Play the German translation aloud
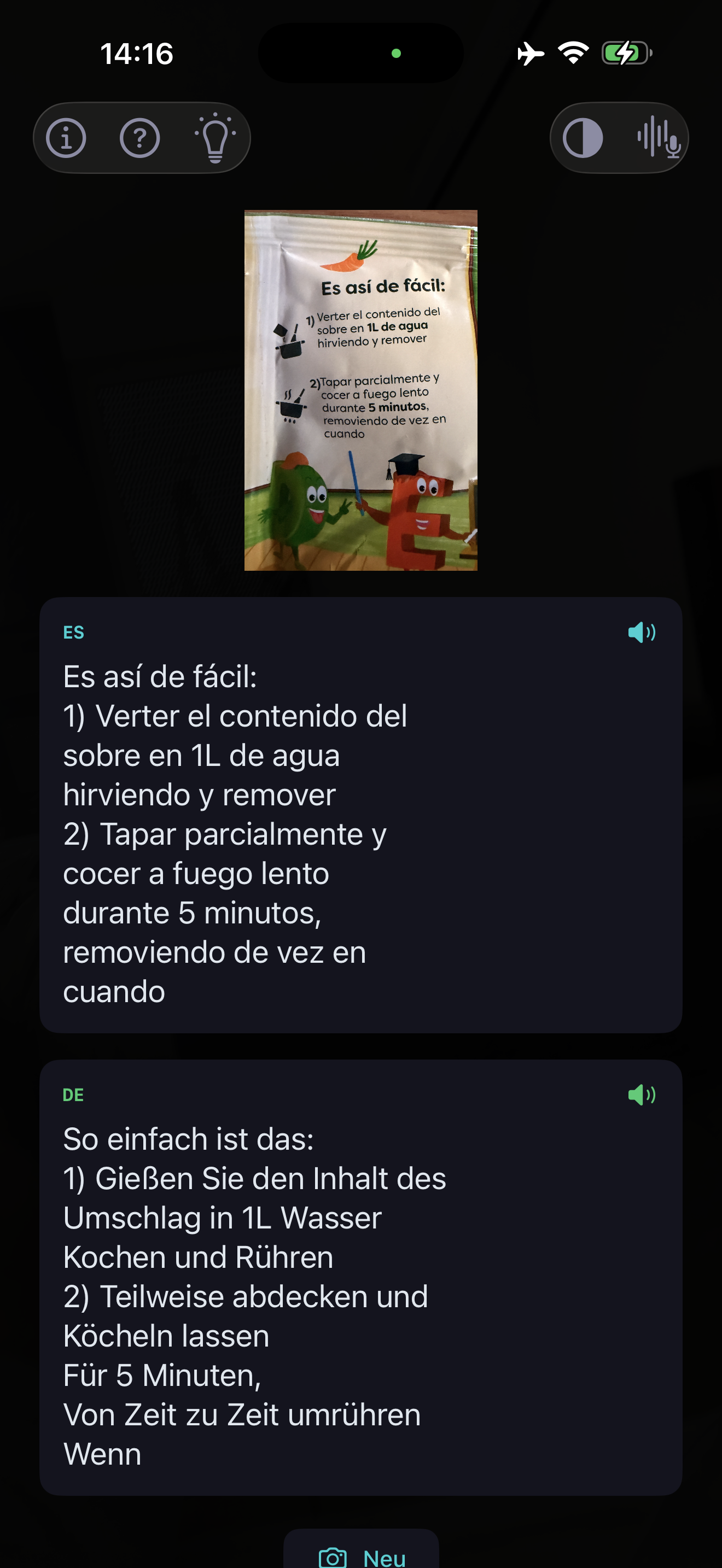This screenshot has width=722, height=1568. pos(642,1095)
